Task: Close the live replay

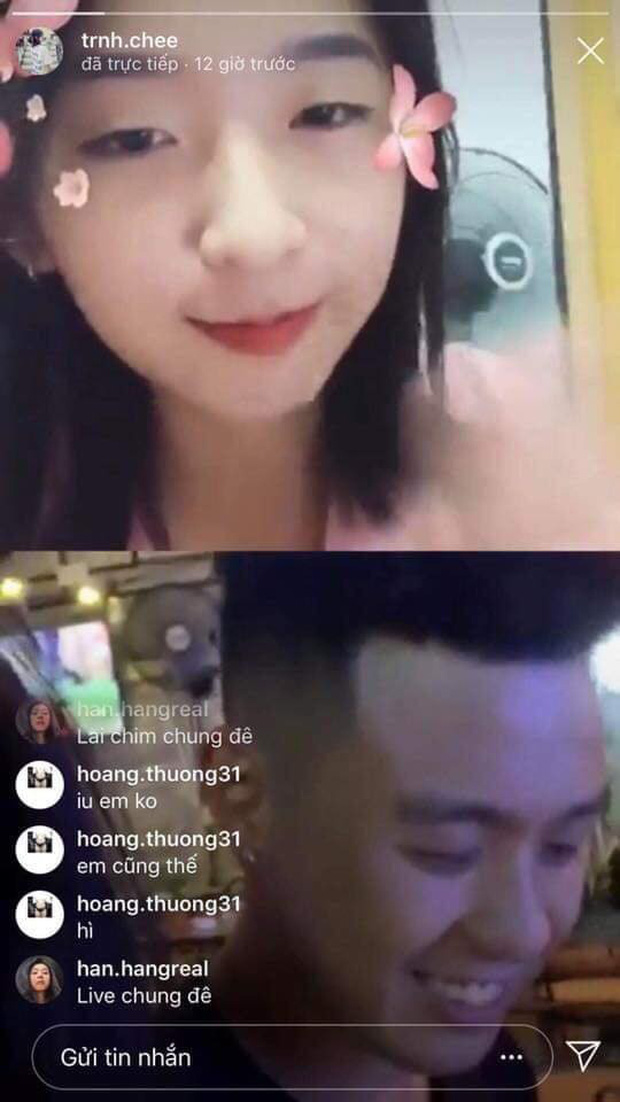Action: click(591, 50)
